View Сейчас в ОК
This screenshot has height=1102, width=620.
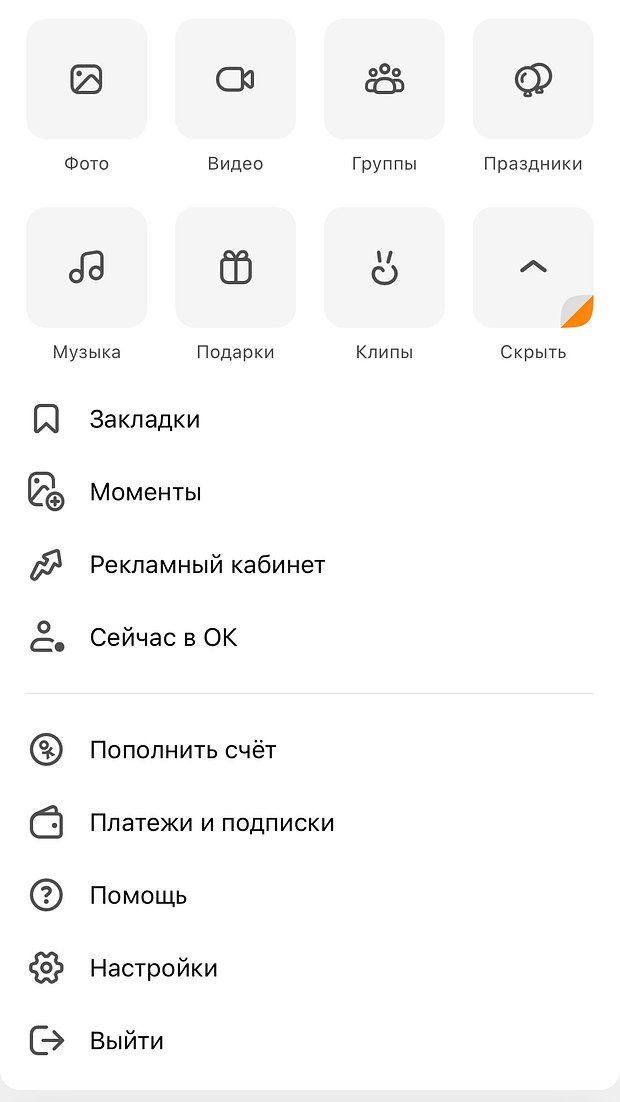[310, 637]
